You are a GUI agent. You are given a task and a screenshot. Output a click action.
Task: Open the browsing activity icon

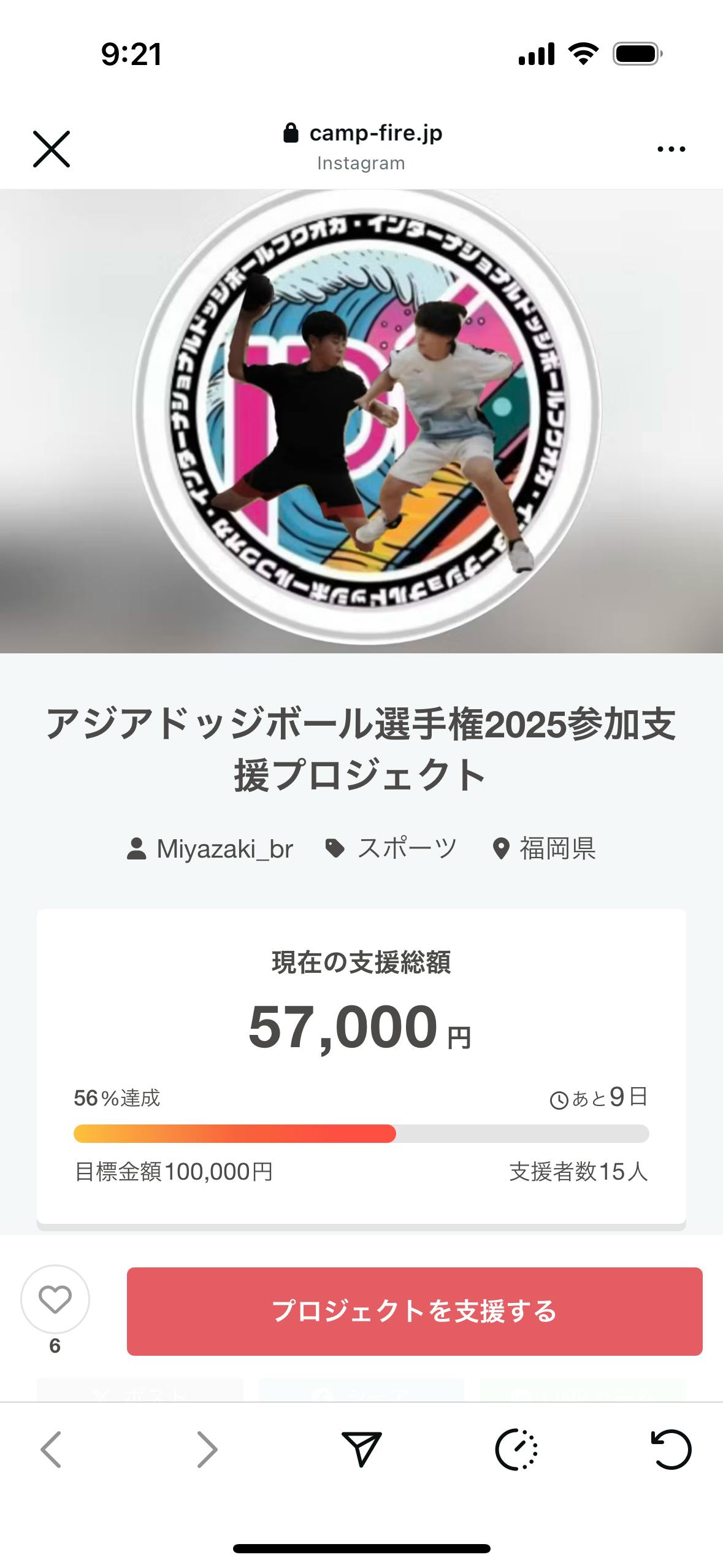coord(516,1450)
